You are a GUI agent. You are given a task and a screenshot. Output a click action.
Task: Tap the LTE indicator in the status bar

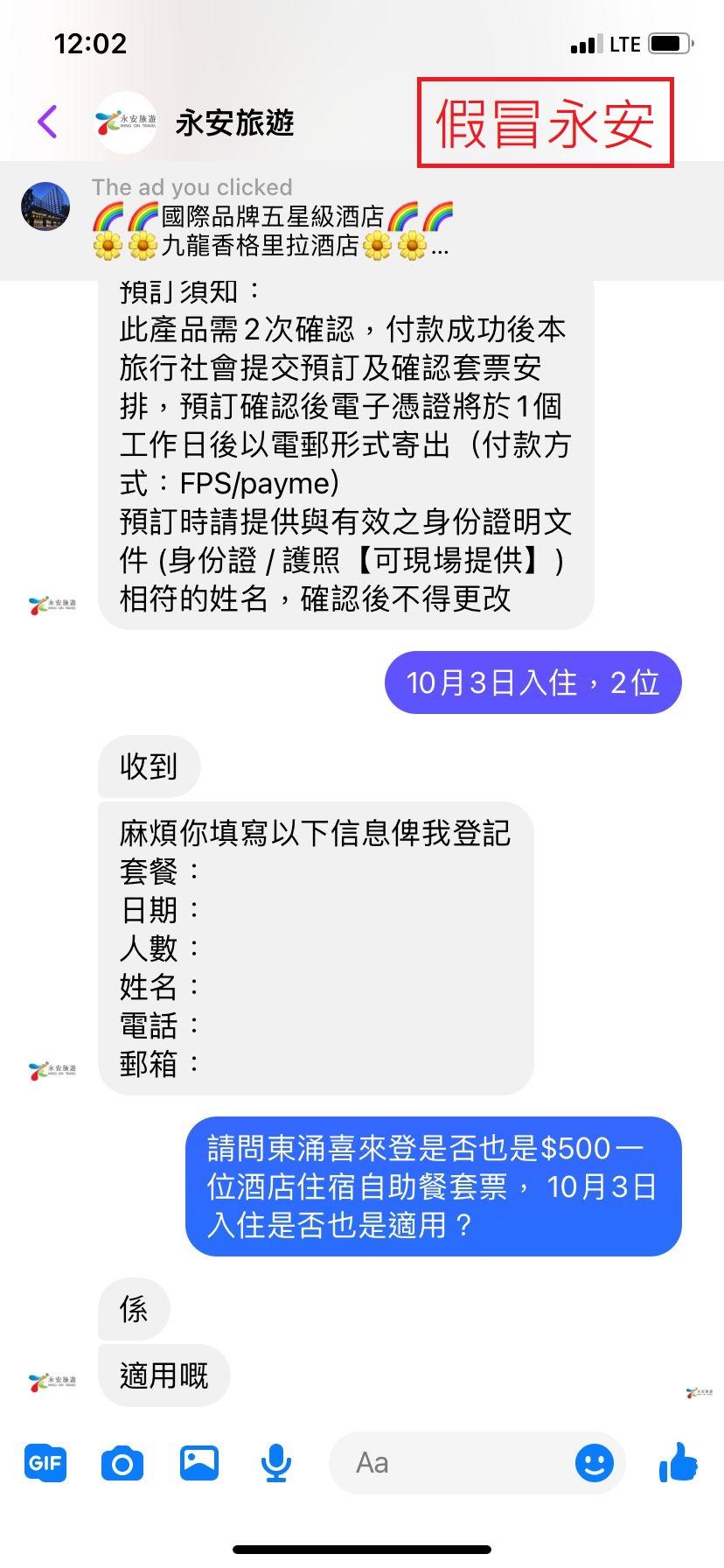coord(625,42)
